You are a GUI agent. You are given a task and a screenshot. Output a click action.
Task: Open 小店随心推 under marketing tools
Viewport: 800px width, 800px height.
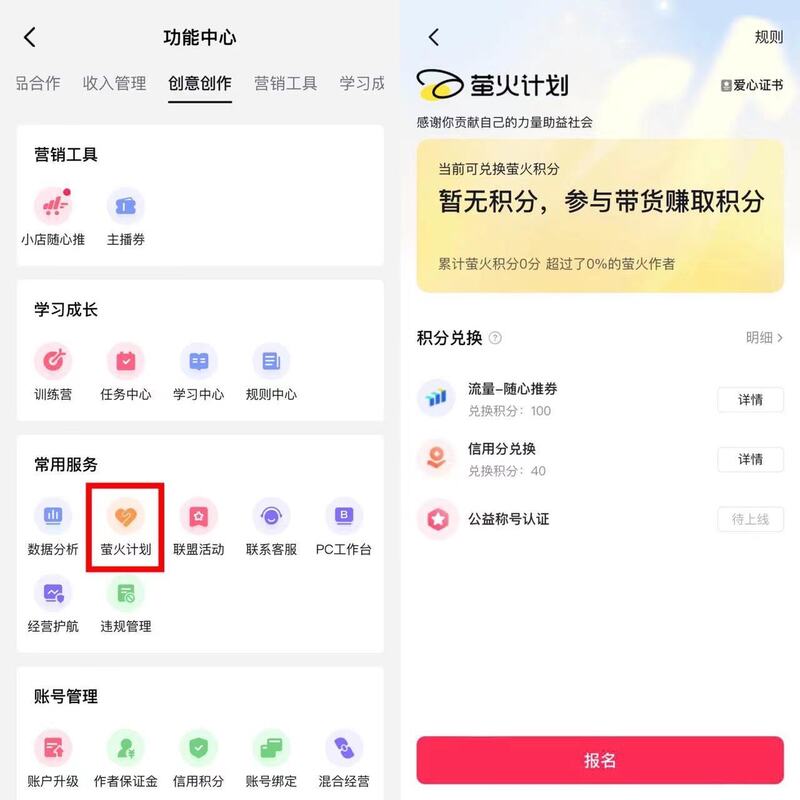53,216
